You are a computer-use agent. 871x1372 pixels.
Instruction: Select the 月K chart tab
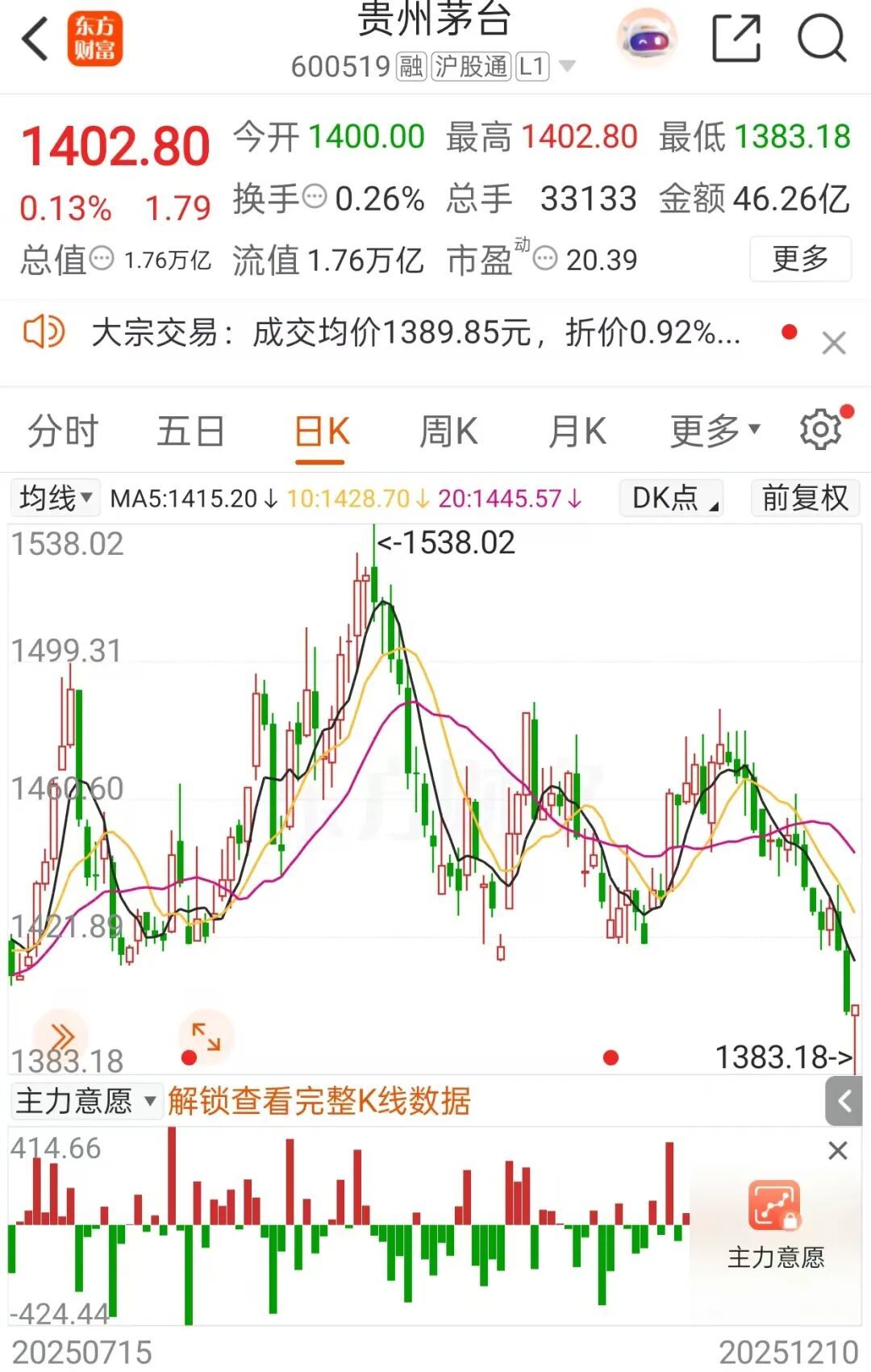point(577,432)
